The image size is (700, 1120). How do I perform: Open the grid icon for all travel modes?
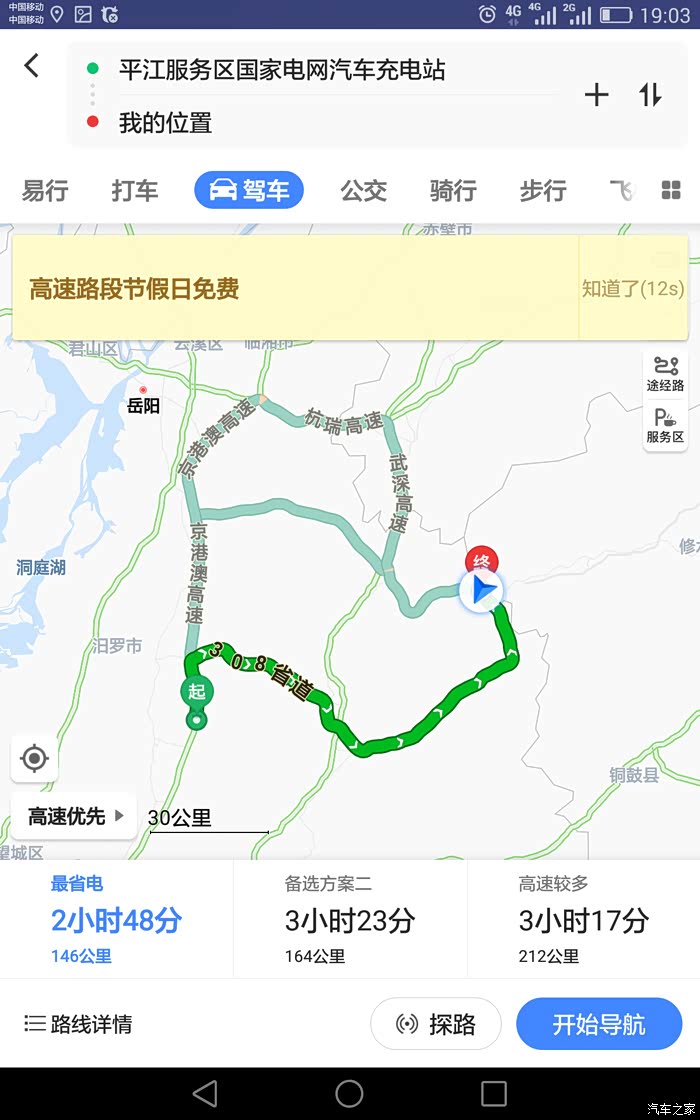(x=671, y=190)
